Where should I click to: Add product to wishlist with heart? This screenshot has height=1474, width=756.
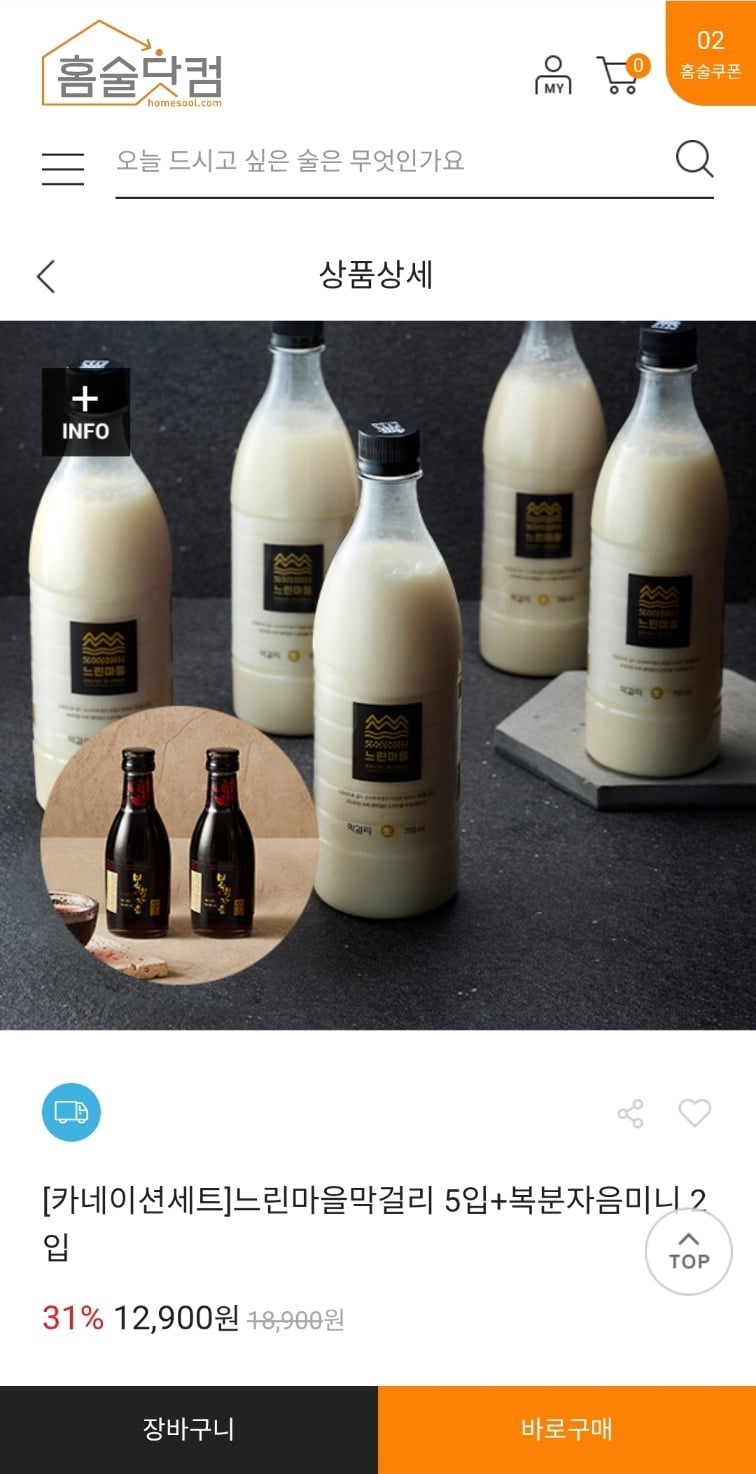tap(694, 1113)
